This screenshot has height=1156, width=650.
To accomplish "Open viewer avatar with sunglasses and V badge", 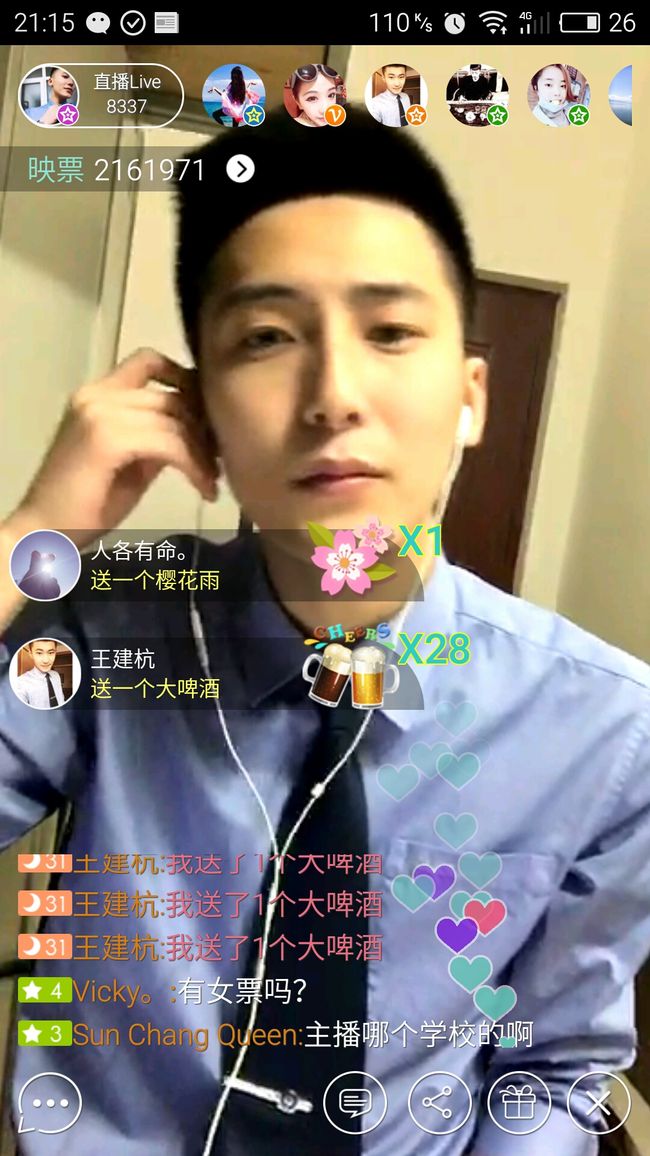I will [315, 96].
